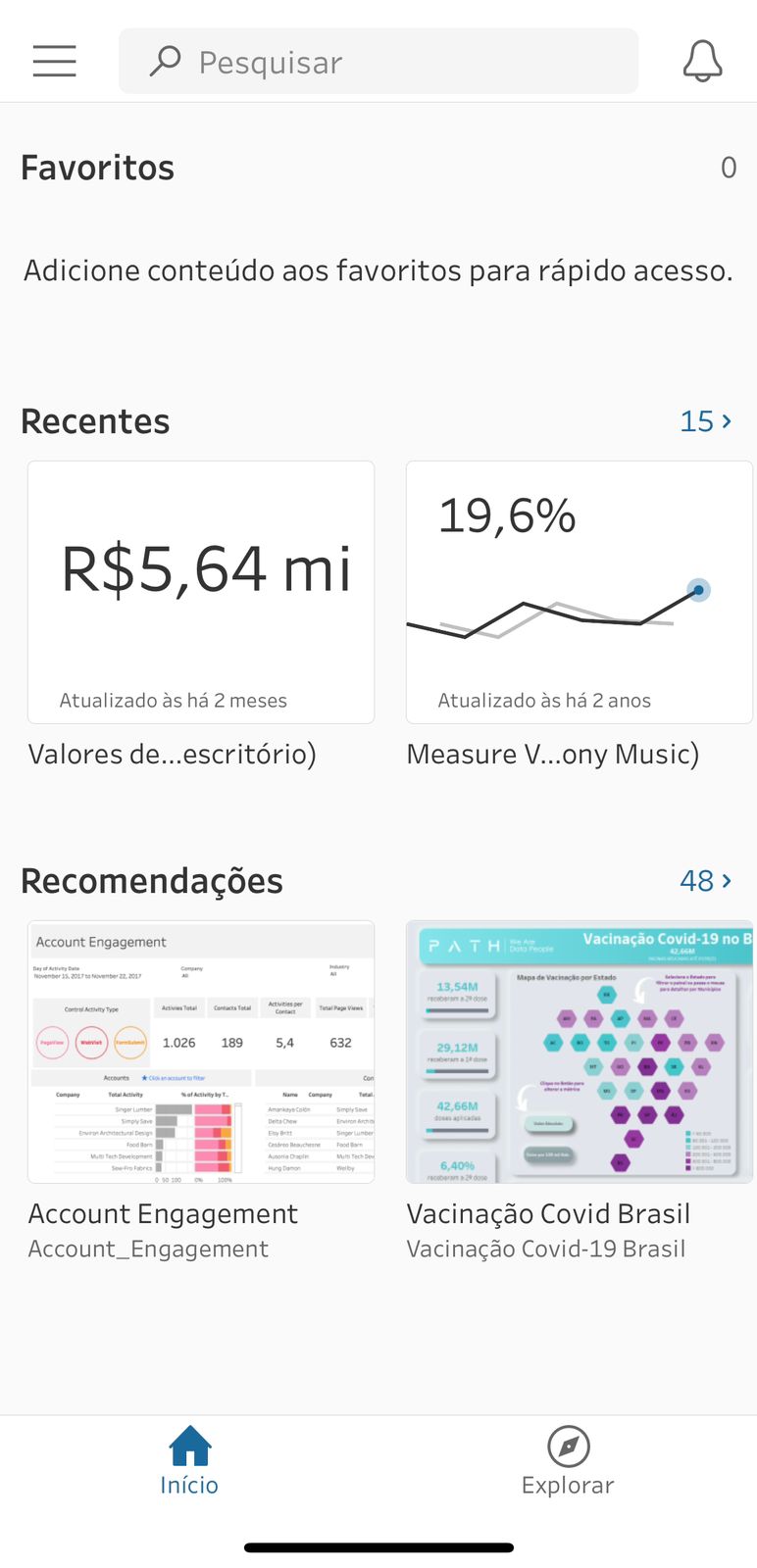
Task: View all 15 Recentes items
Action: coord(706,421)
